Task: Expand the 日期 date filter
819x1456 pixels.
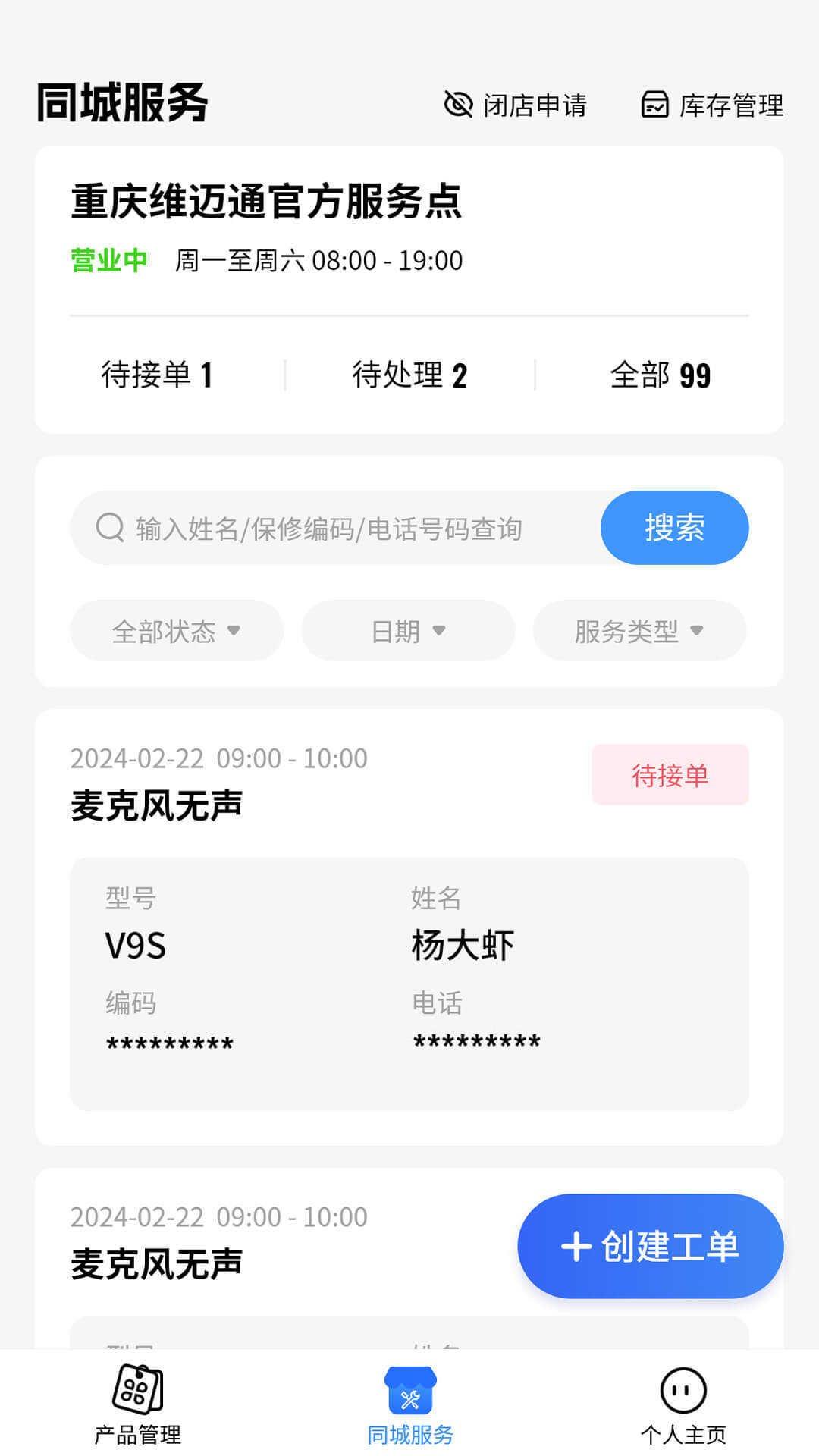Action: pos(408,630)
